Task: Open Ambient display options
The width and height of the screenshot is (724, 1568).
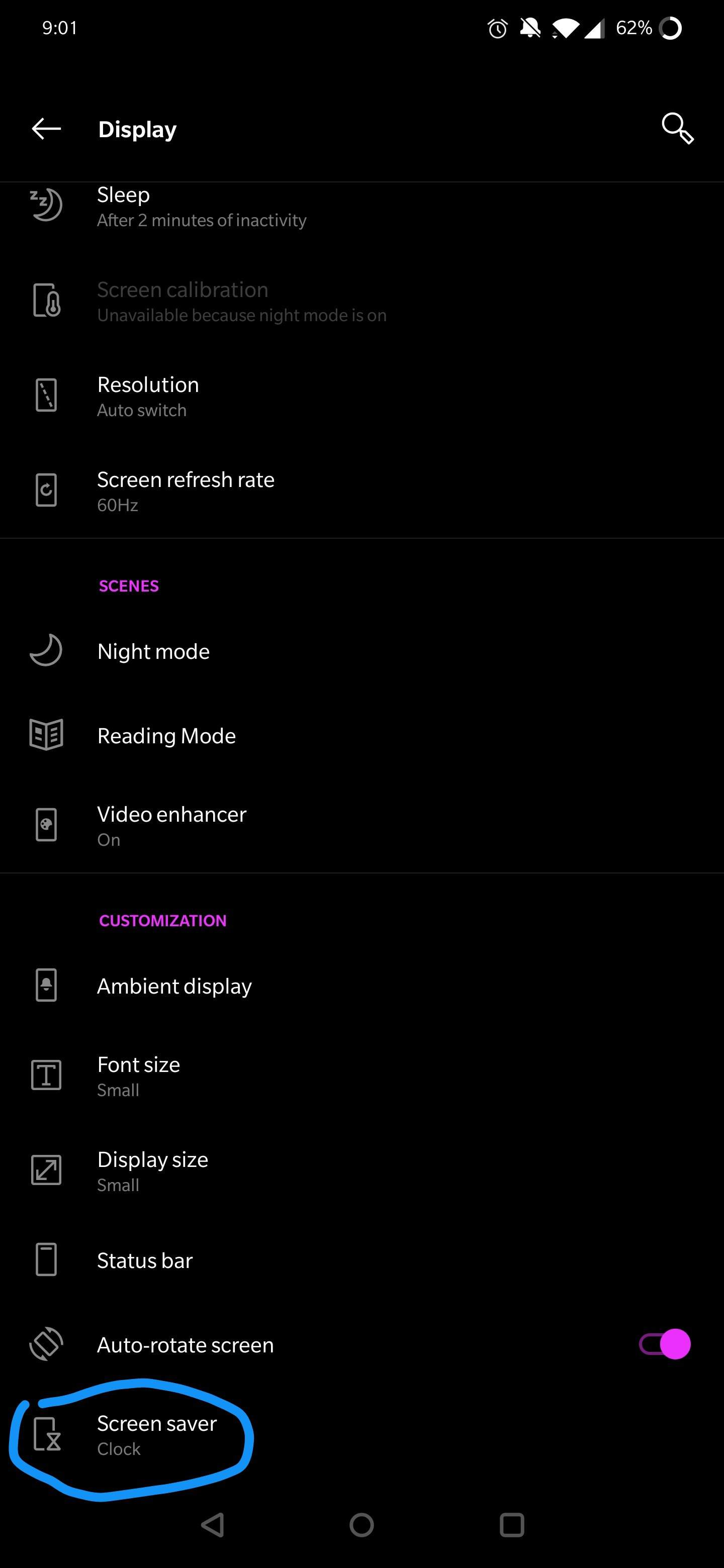Action: 361,986
